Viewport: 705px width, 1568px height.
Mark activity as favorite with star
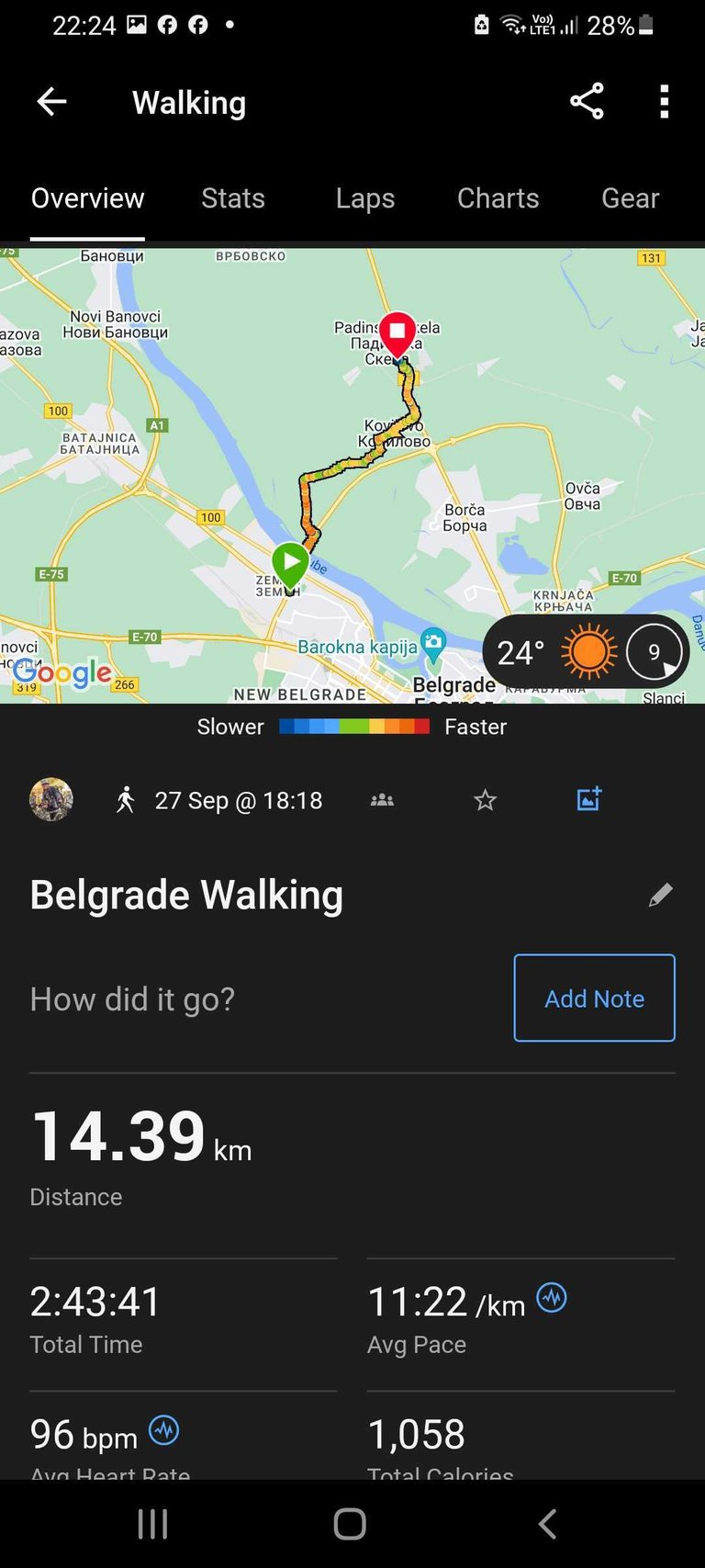click(x=485, y=800)
